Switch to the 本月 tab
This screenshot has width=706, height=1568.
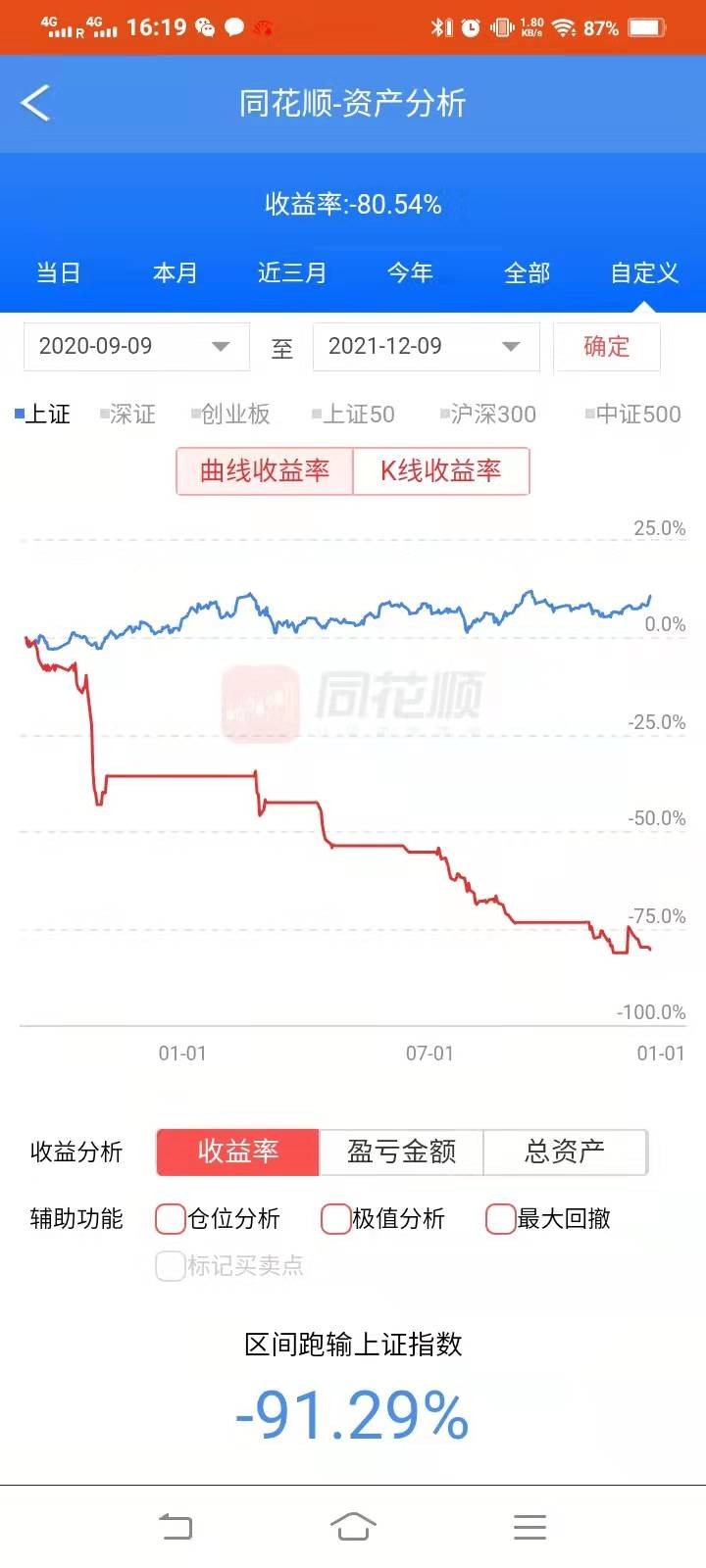176,272
